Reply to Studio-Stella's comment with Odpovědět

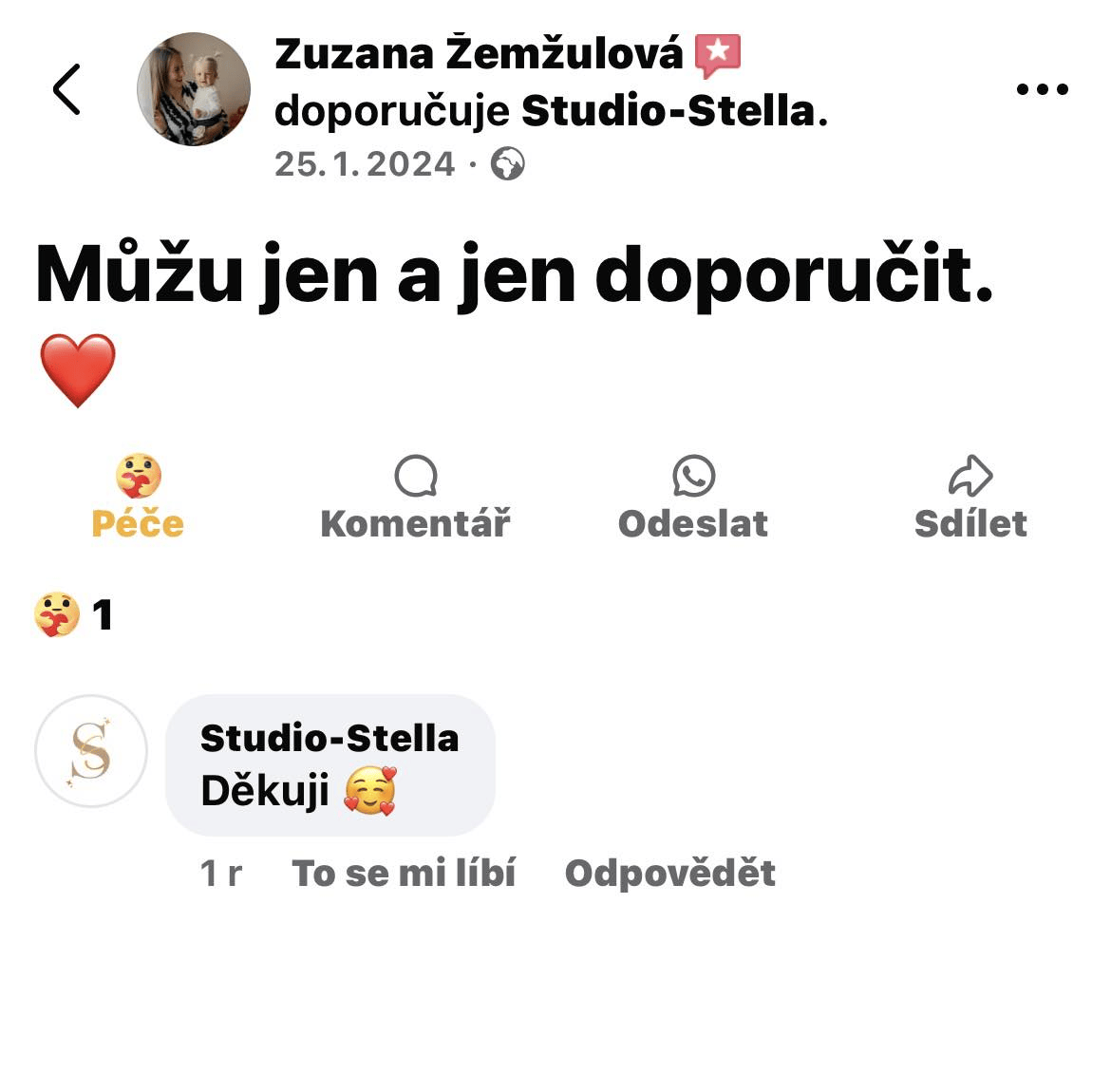[x=669, y=873]
